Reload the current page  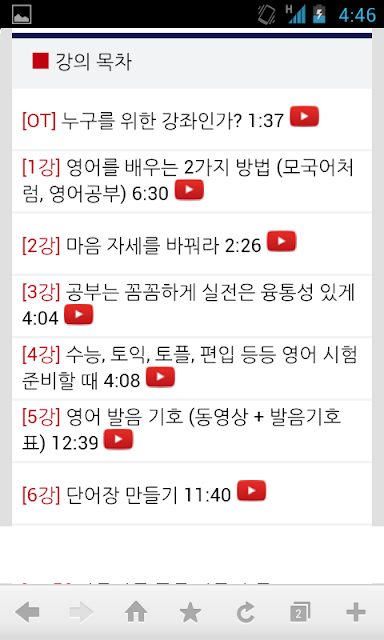click(246, 613)
